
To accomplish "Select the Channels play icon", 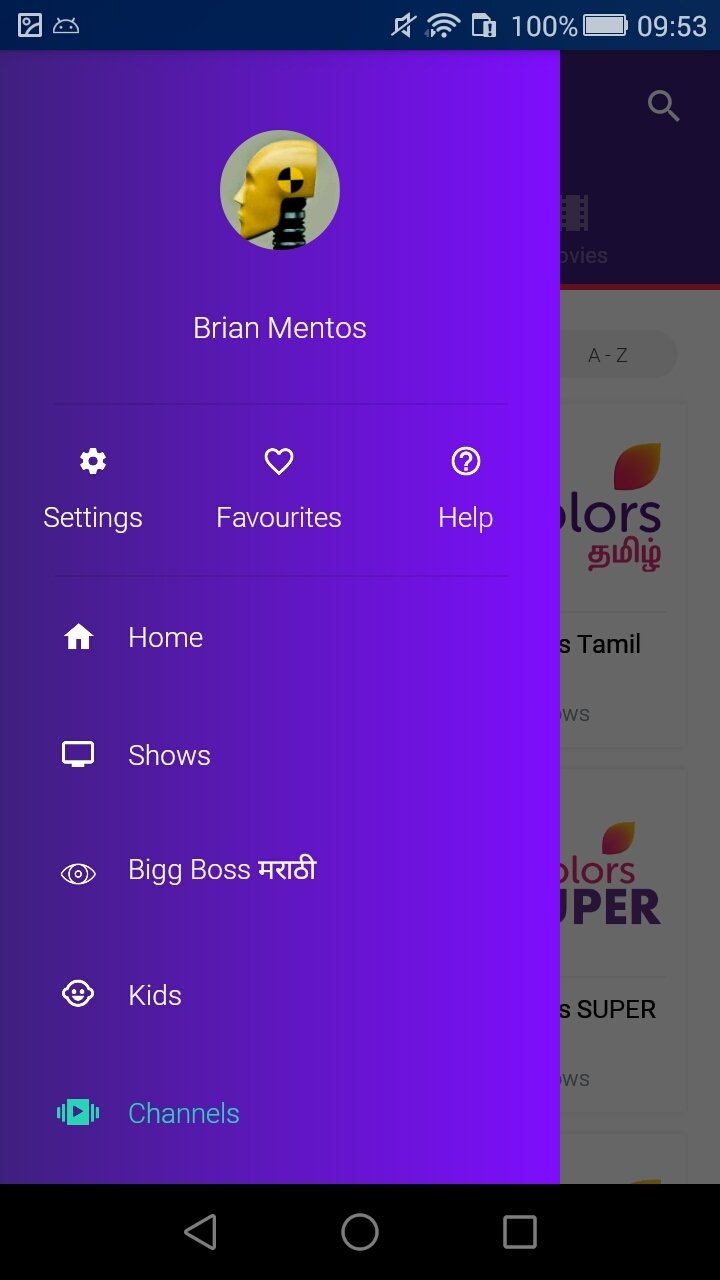I will (78, 1112).
